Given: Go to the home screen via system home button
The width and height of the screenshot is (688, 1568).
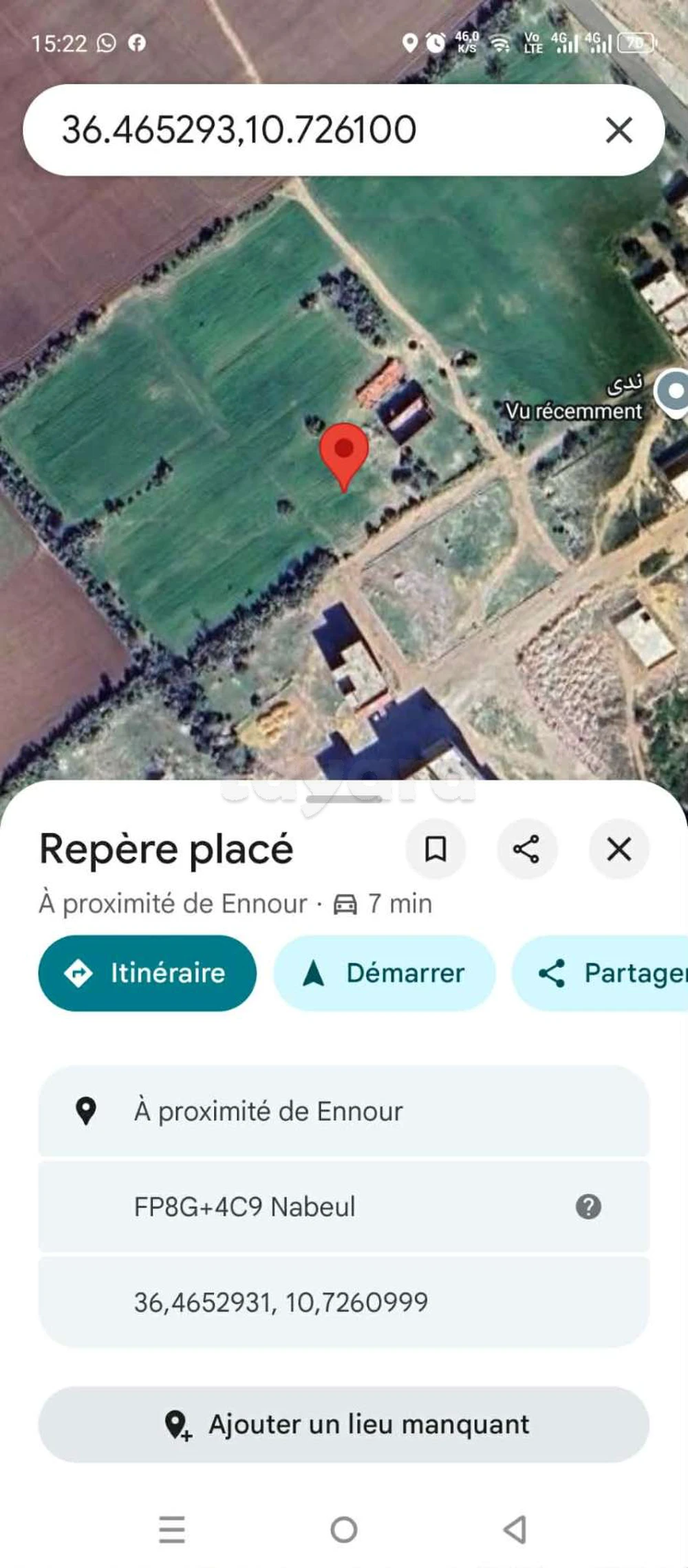Looking at the screenshot, I should (344, 1529).
